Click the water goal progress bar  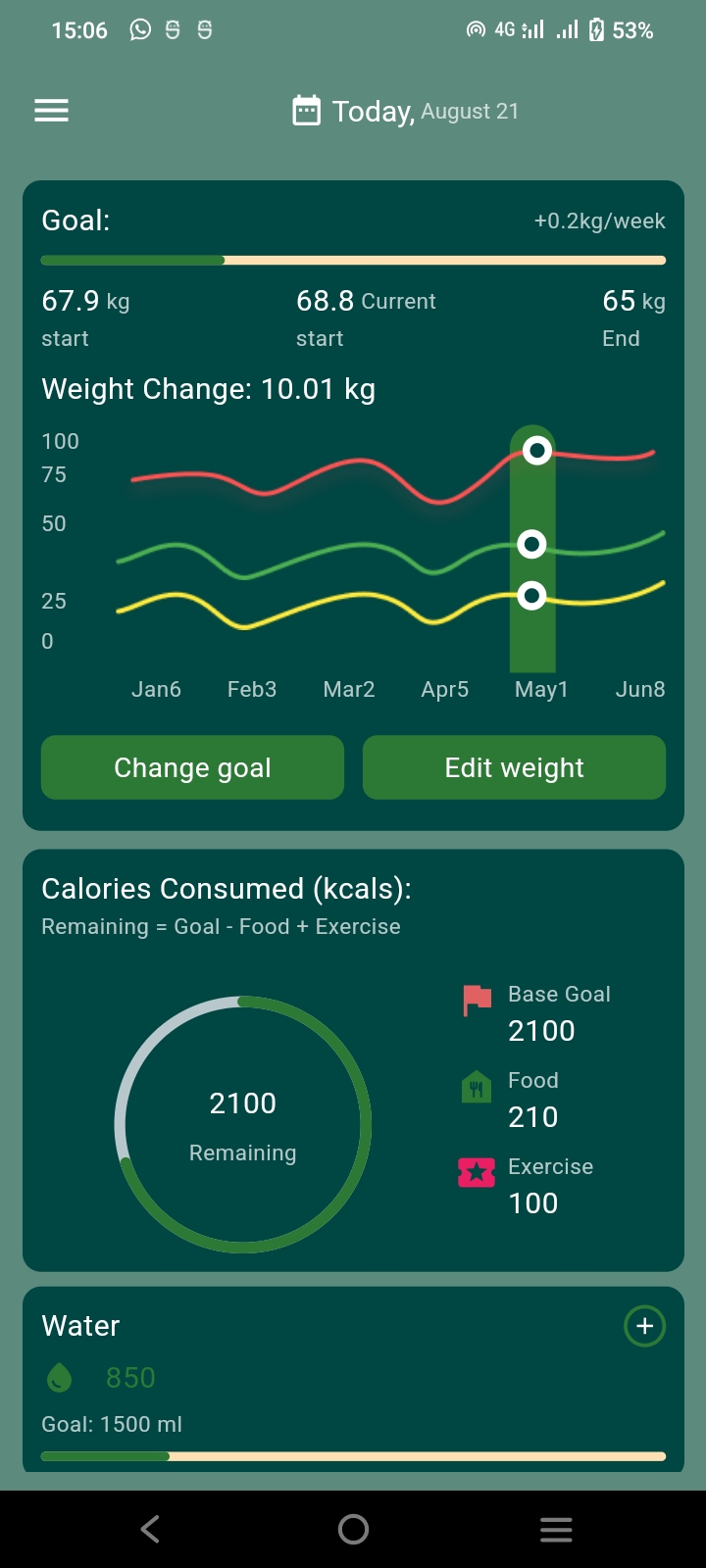[x=353, y=1456]
